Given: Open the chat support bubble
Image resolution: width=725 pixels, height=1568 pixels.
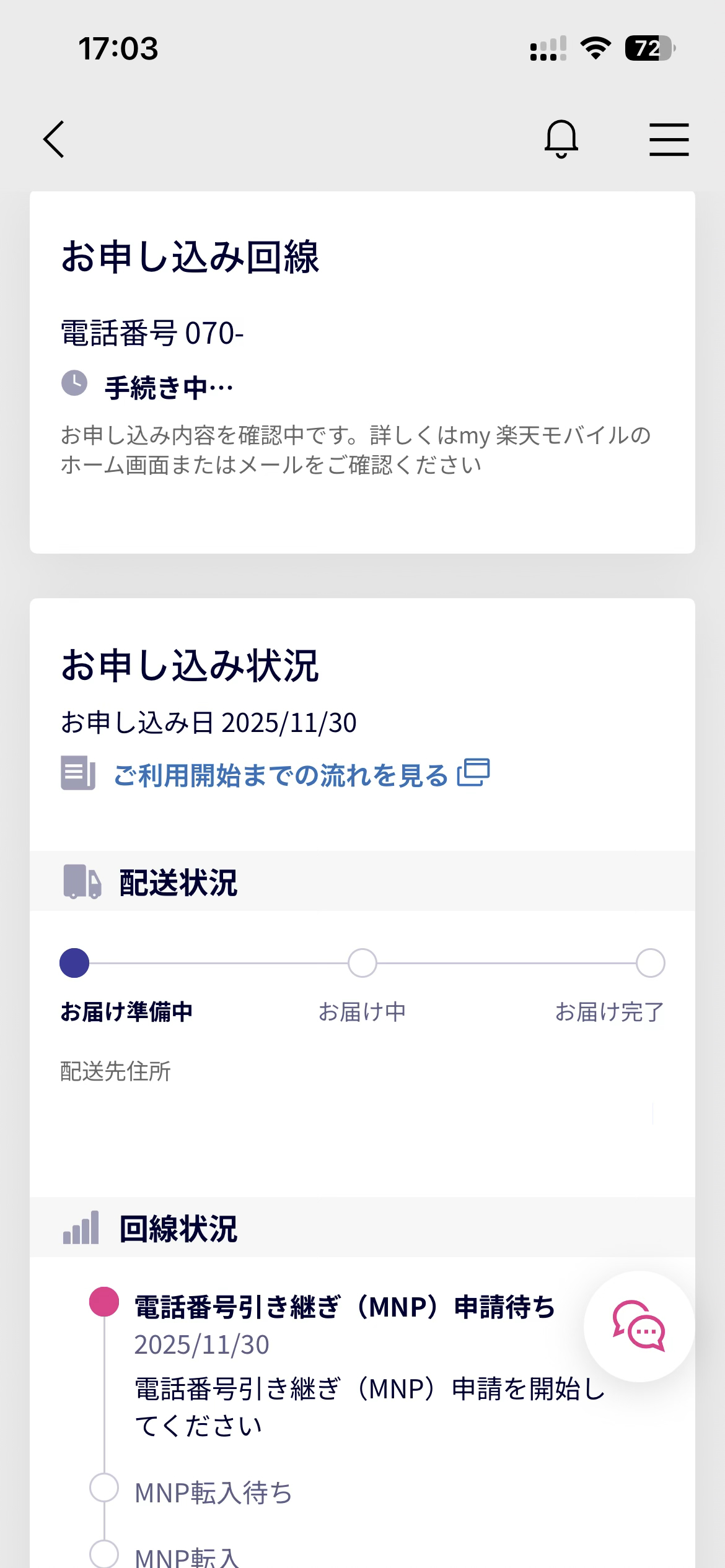Looking at the screenshot, I should point(639,1326).
